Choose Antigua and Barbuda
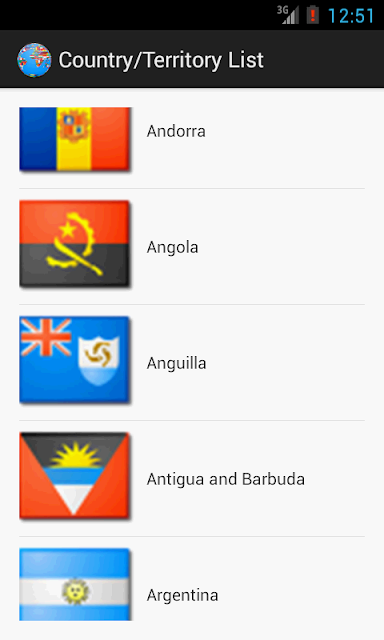This screenshot has width=384, height=640. pos(192,478)
